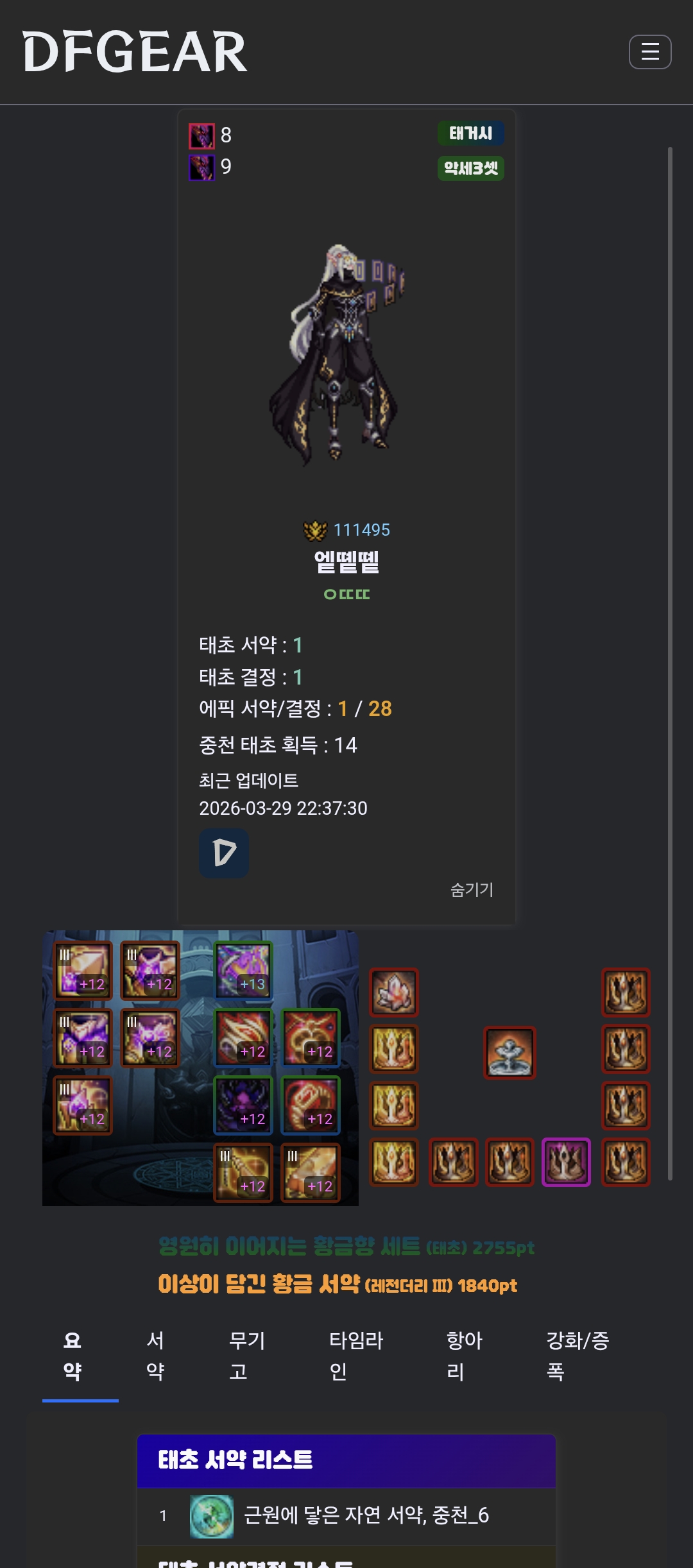Select the 요약 tab
Screen dimensions: 693x1568
(73, 1355)
